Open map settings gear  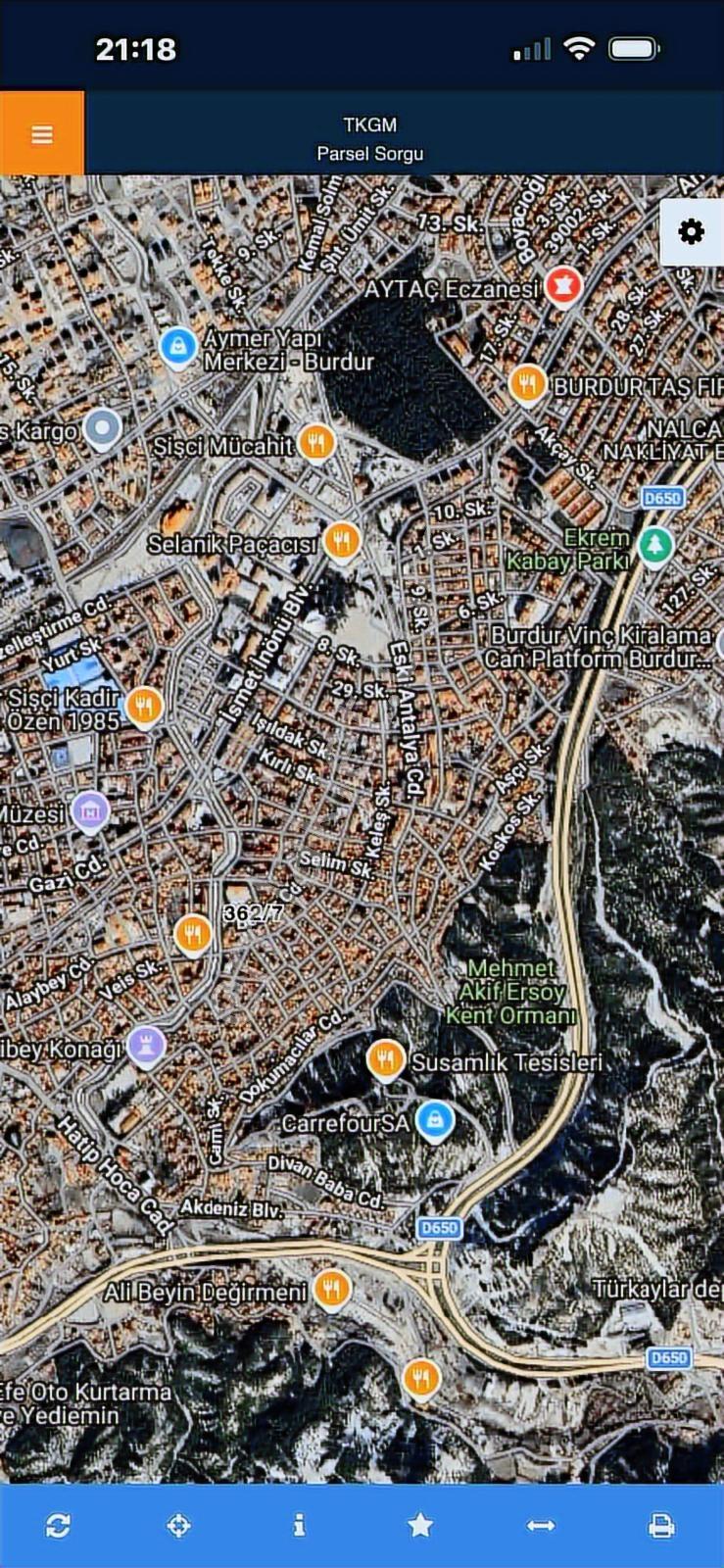click(x=691, y=232)
